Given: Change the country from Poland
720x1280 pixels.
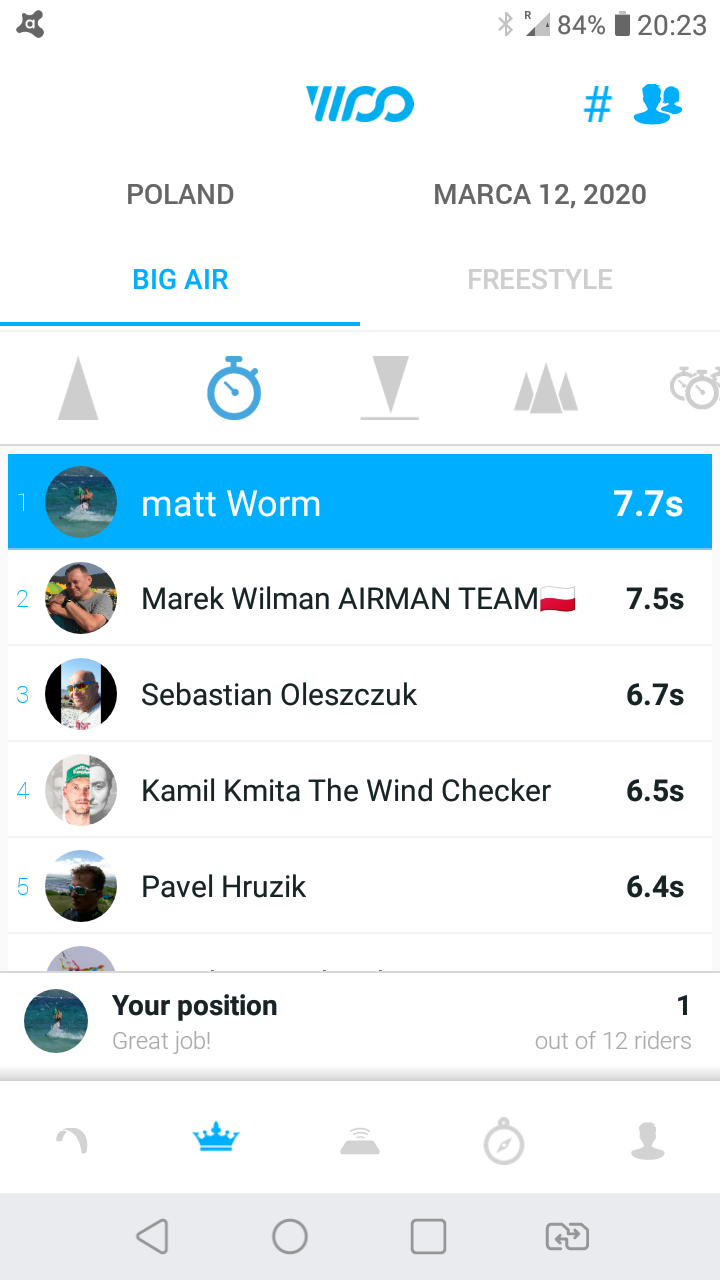Looking at the screenshot, I should [180, 194].
